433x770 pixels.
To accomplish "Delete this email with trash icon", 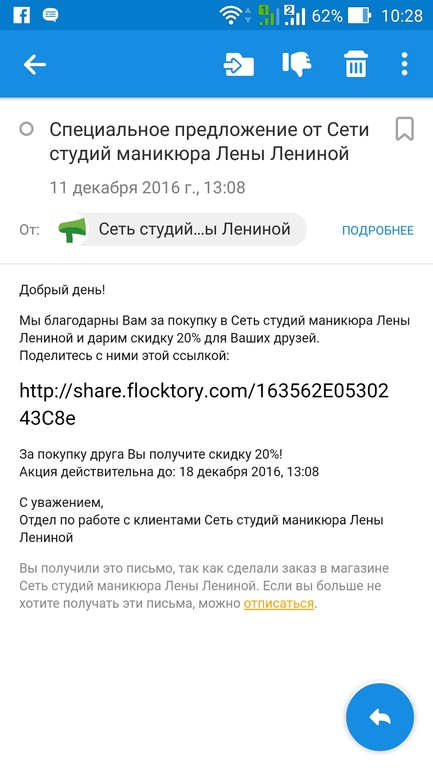I will (x=355, y=64).
